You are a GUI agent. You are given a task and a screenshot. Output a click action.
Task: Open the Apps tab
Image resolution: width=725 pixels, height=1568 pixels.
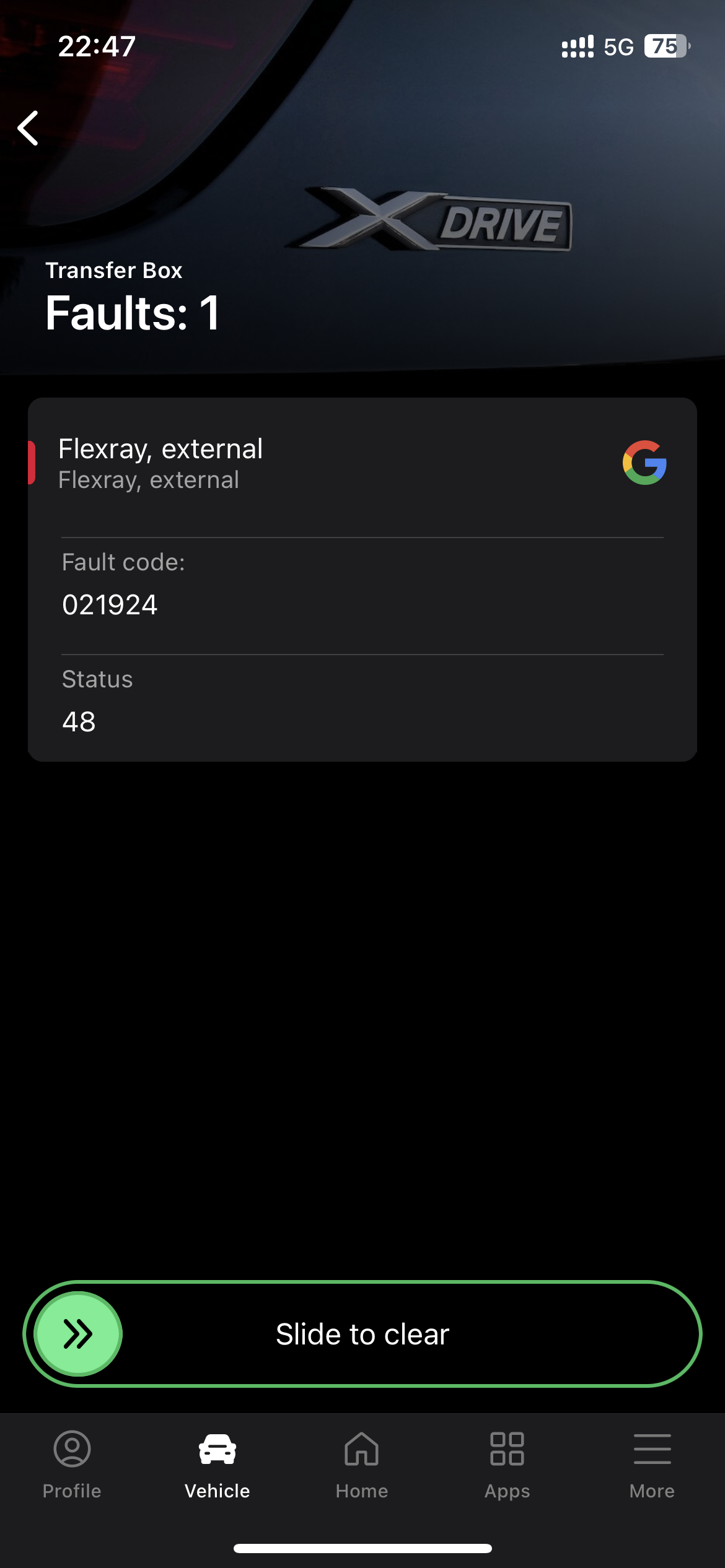click(507, 1465)
